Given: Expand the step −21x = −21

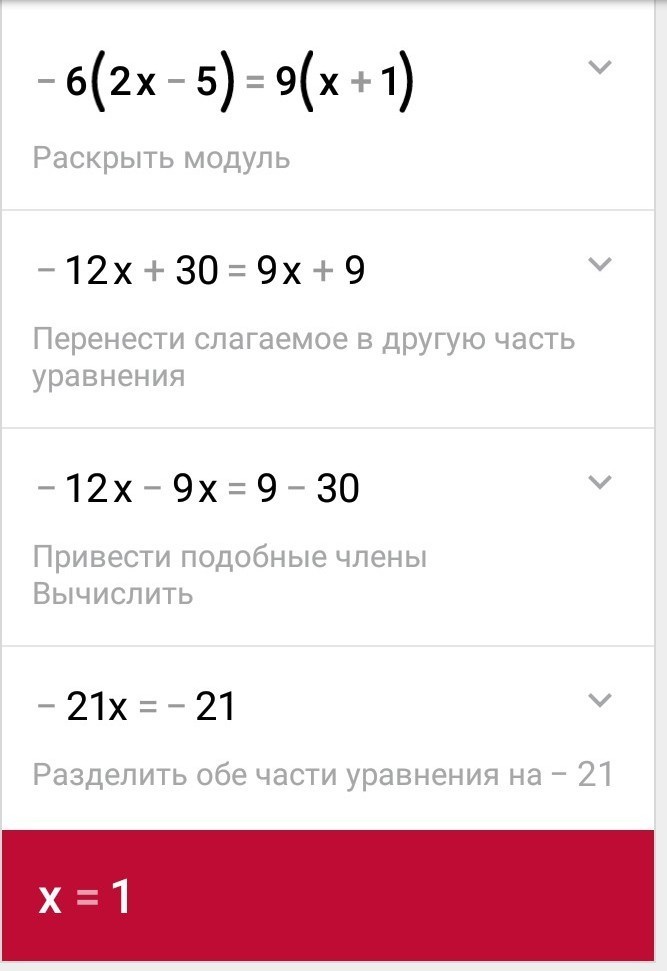Looking at the screenshot, I should pos(599,700).
